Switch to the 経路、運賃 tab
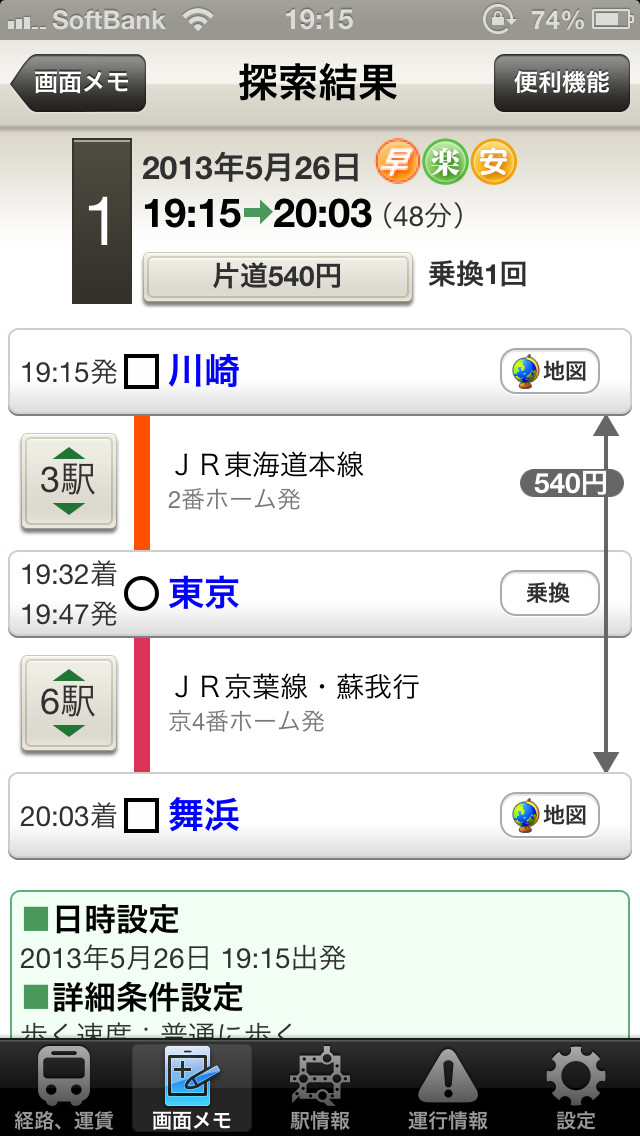This screenshot has height=1136, width=640. click(64, 1090)
